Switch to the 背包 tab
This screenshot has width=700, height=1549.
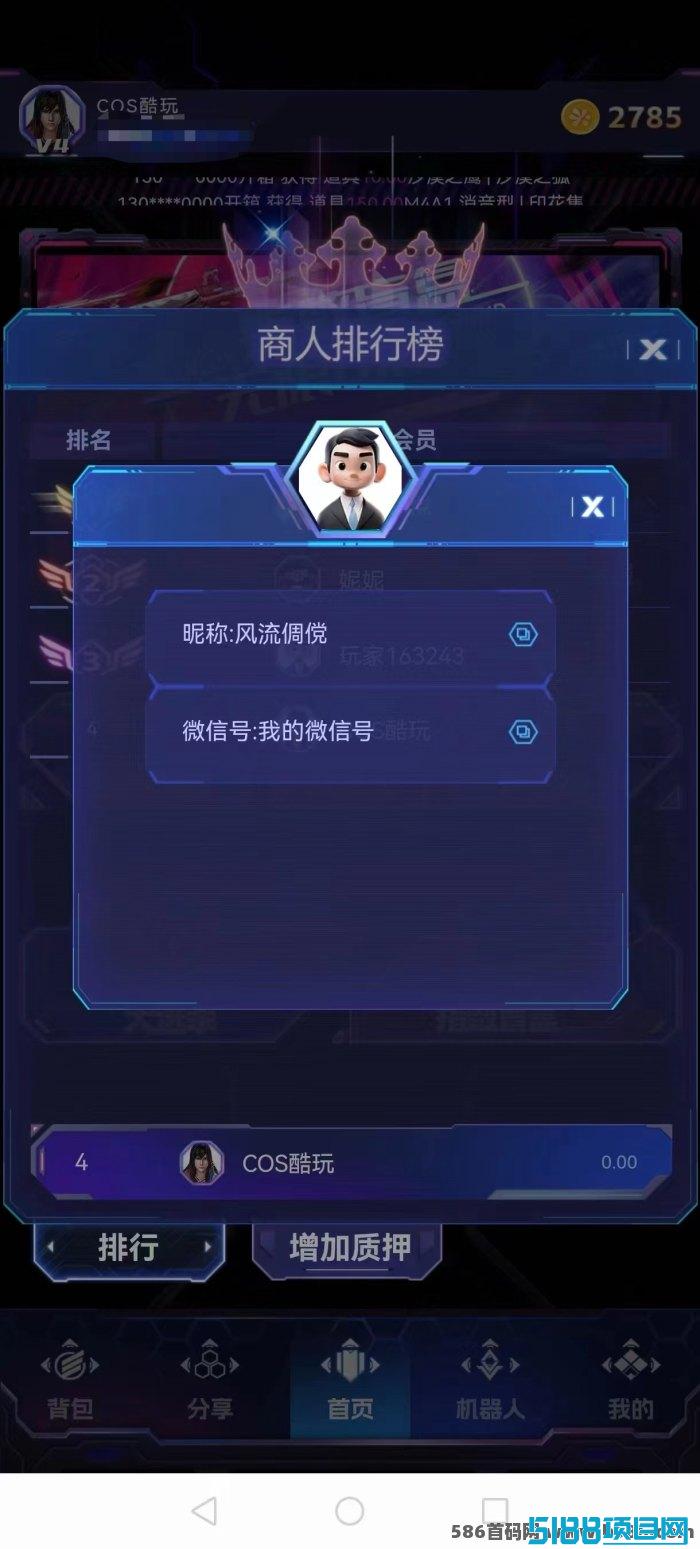tap(70, 1379)
